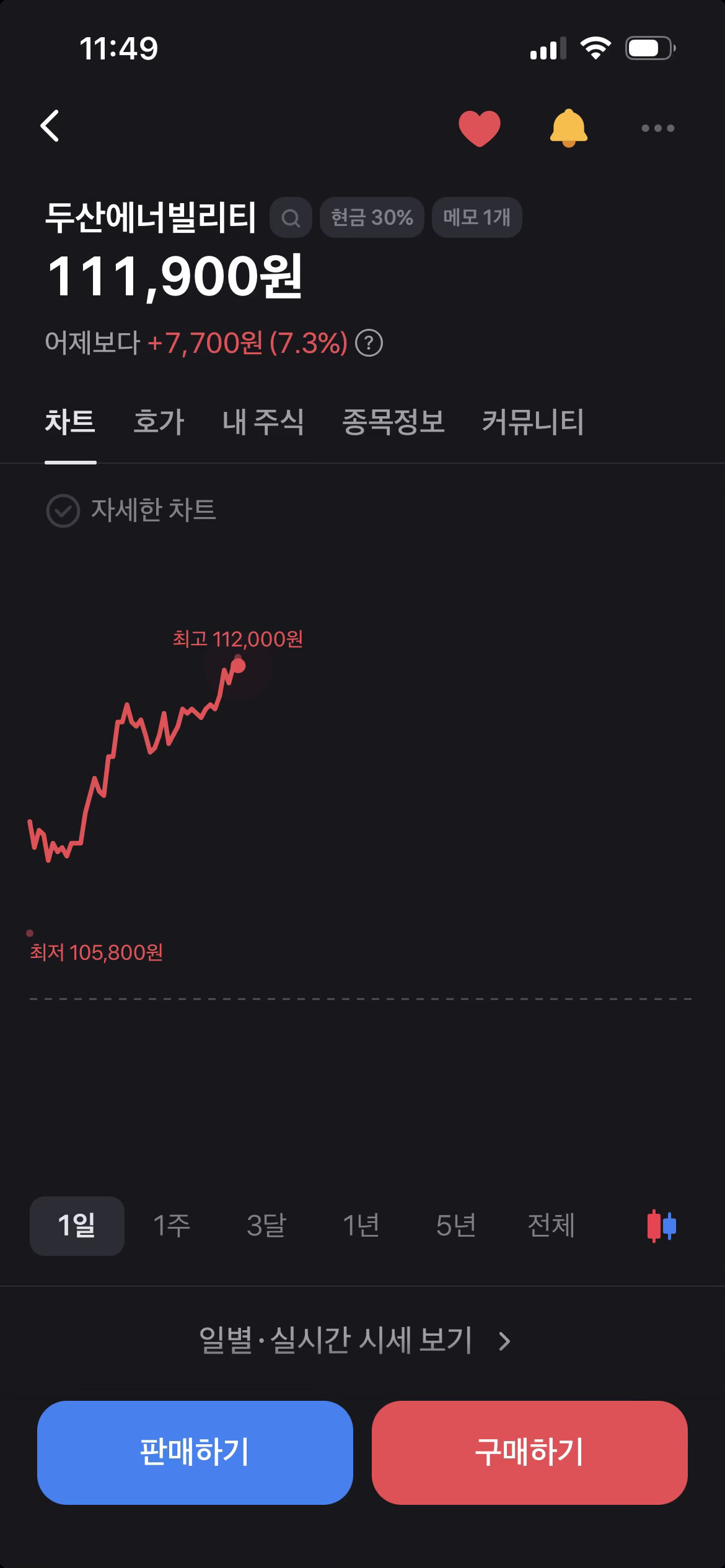Open the 종목정보 tab

[393, 422]
